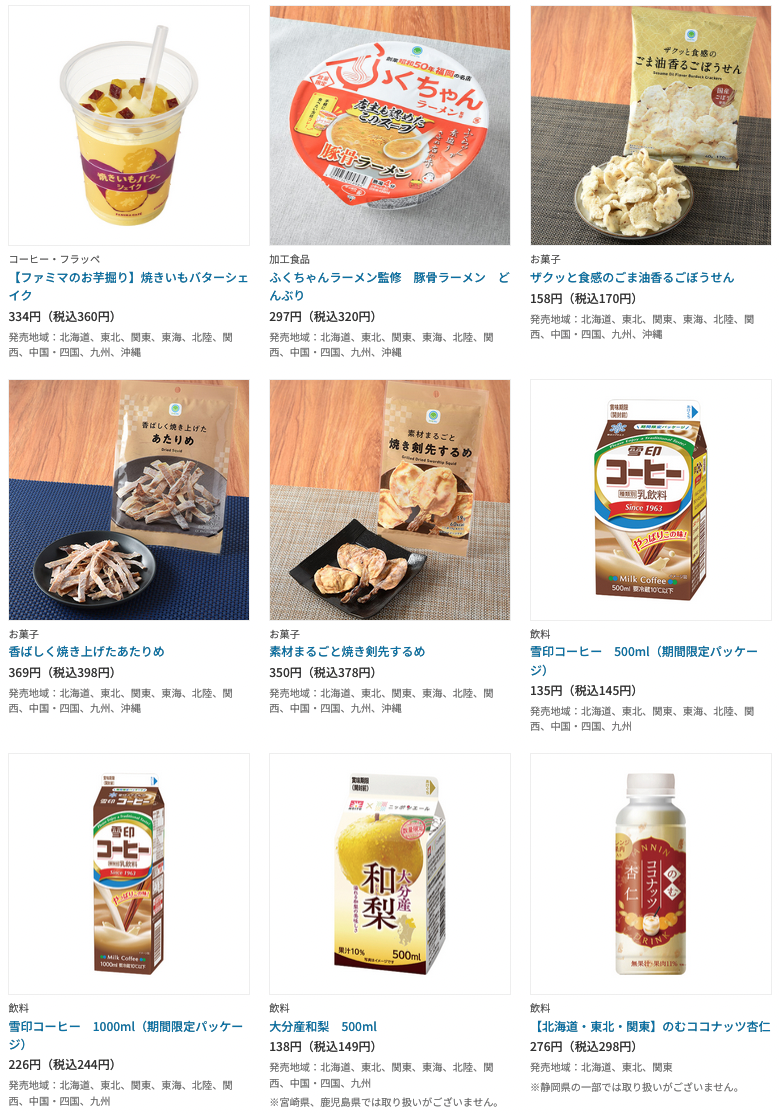Screen dimensions: 779x1114
Task: Open the 大分産和梨 500ml title link
Action: pyautogui.click(x=323, y=1026)
